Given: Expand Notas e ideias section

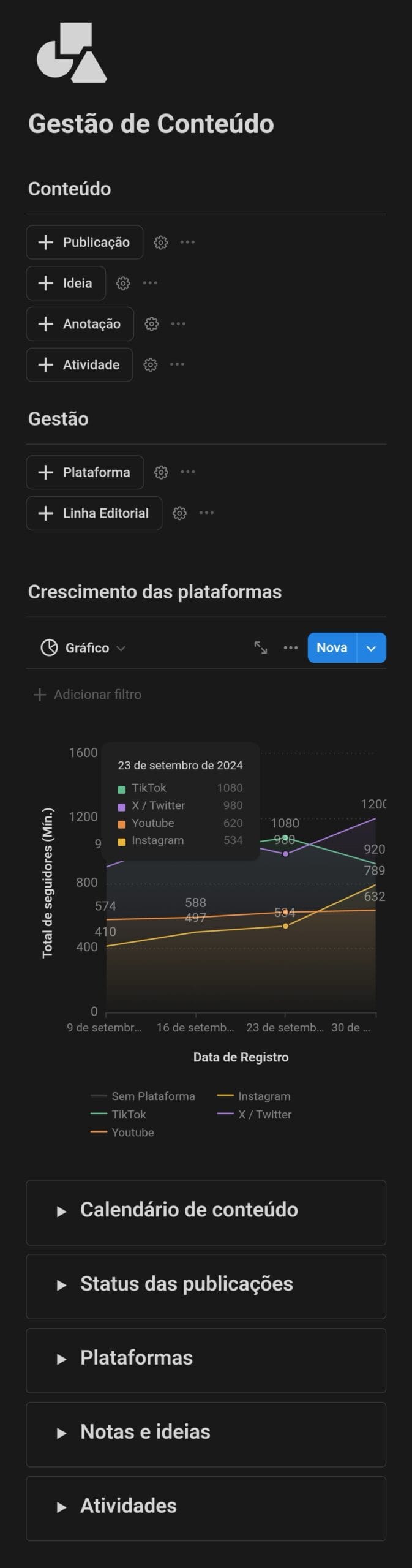Looking at the screenshot, I should pyautogui.click(x=61, y=1433).
